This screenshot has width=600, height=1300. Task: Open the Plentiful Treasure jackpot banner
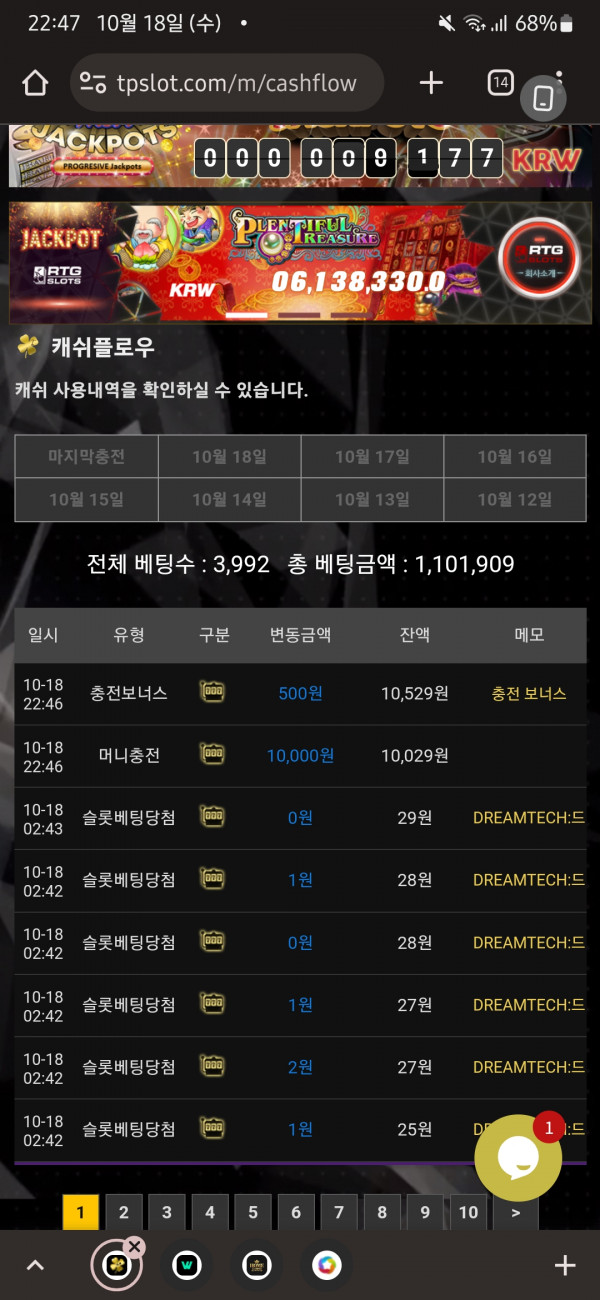point(300,262)
